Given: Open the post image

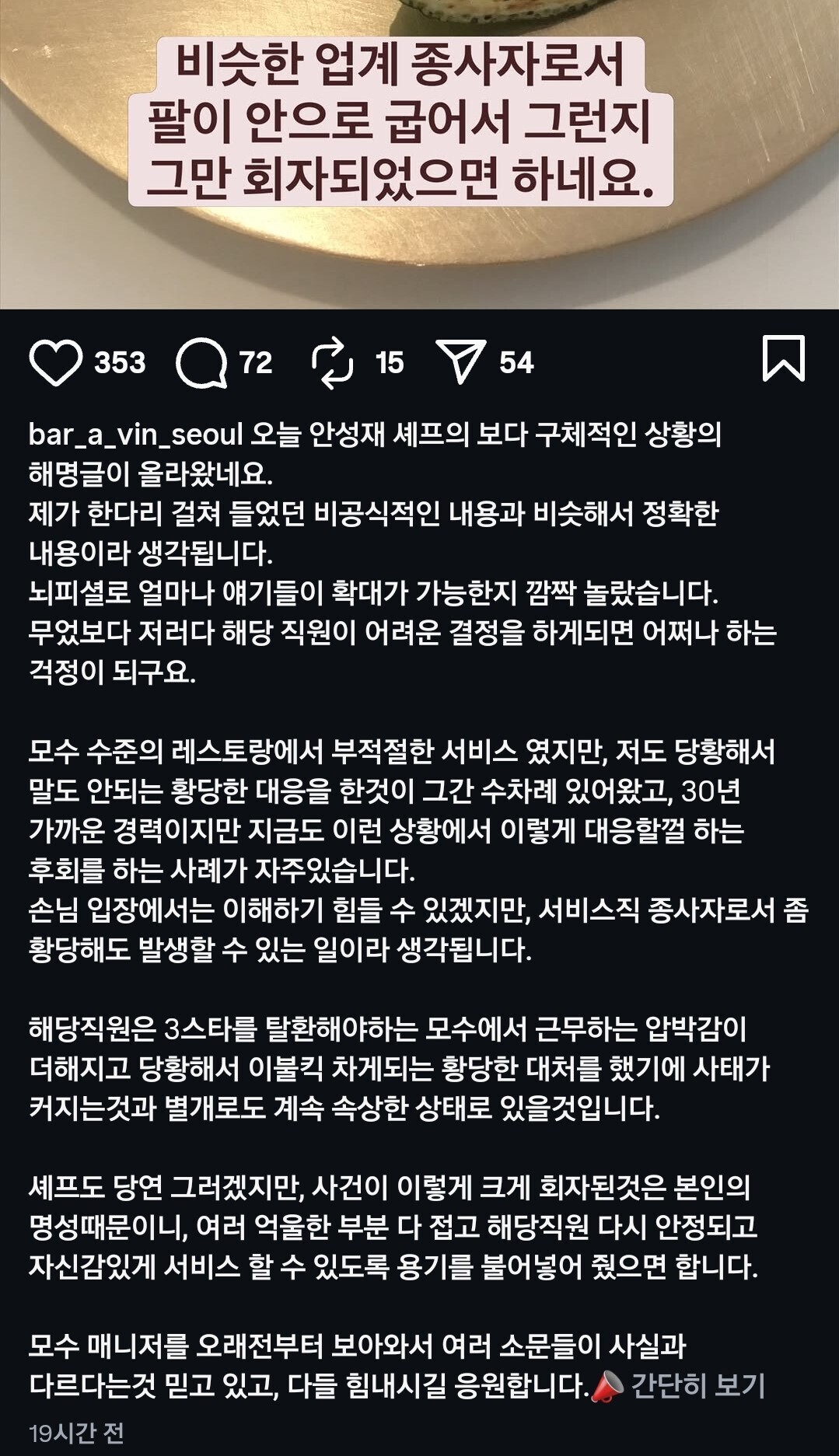Looking at the screenshot, I should click(x=419, y=155).
